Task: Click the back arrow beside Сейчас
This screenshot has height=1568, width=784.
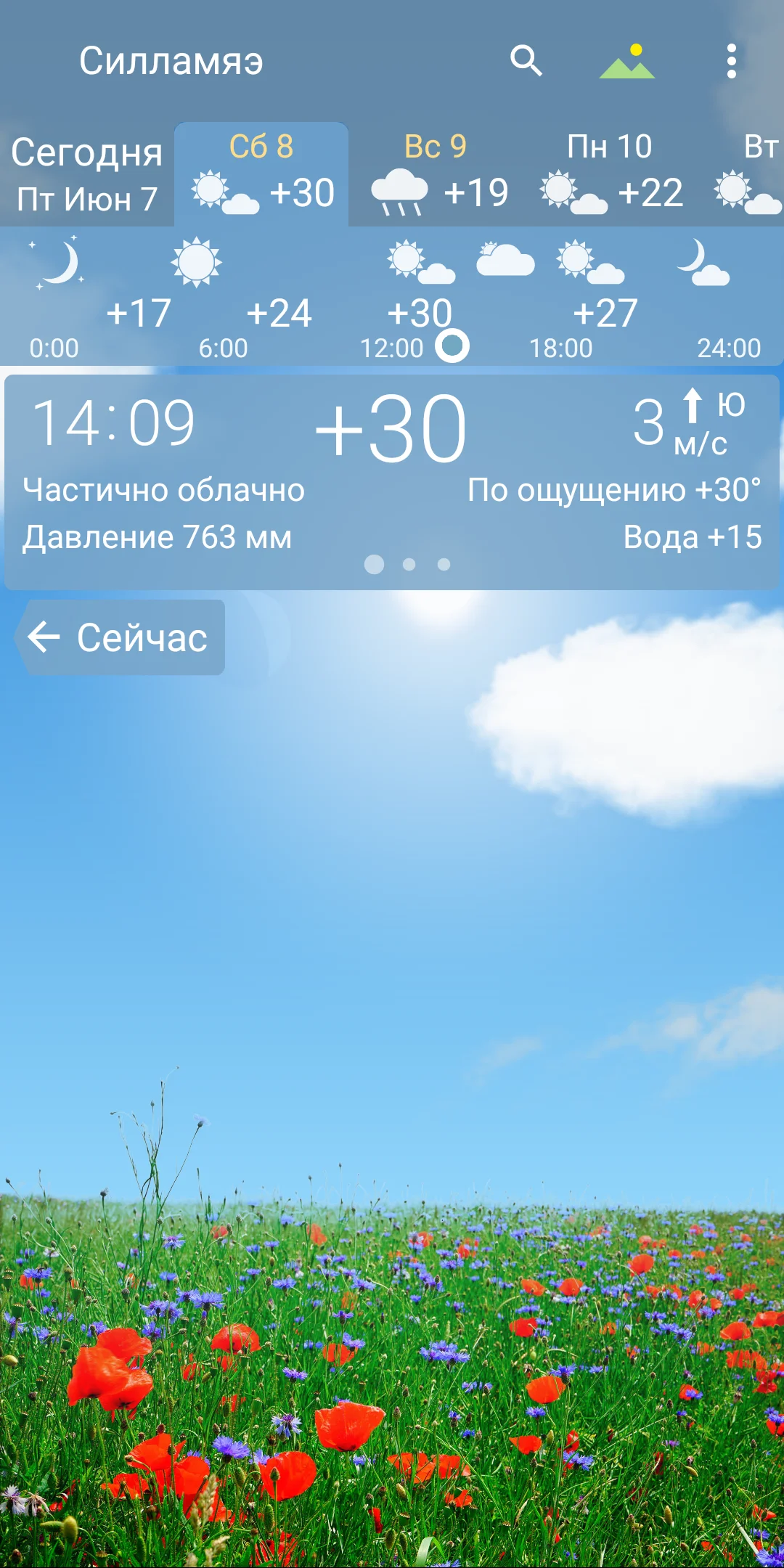Action: click(x=45, y=637)
